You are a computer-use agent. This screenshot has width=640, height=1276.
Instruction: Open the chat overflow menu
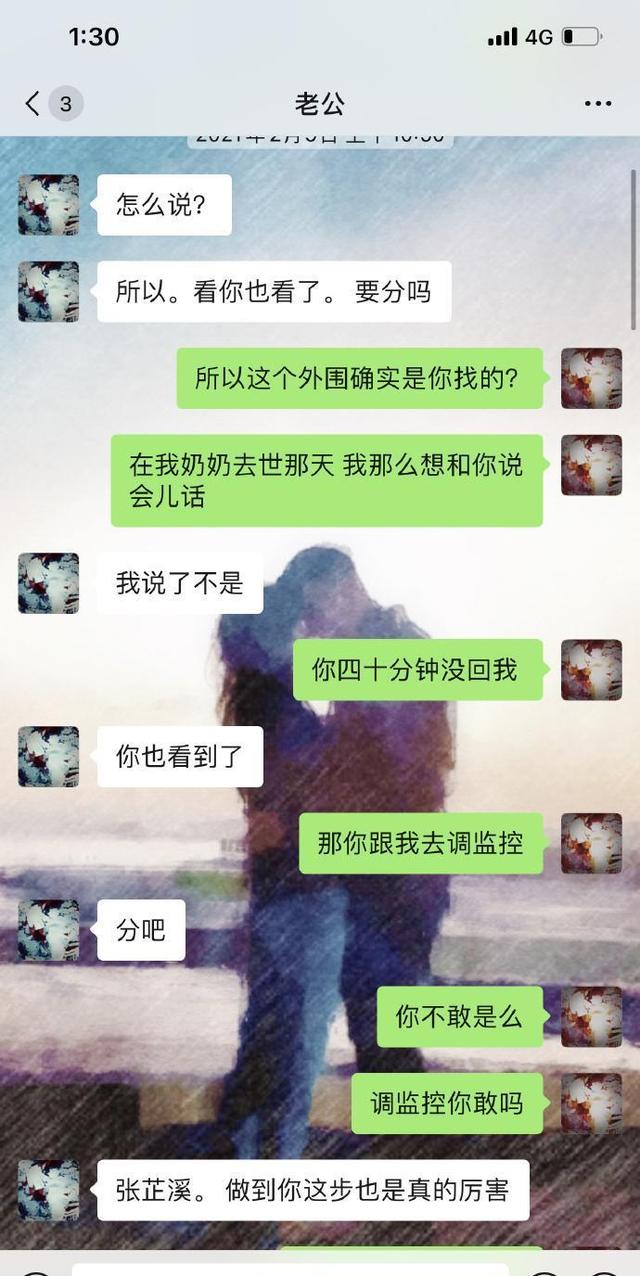coord(598,104)
